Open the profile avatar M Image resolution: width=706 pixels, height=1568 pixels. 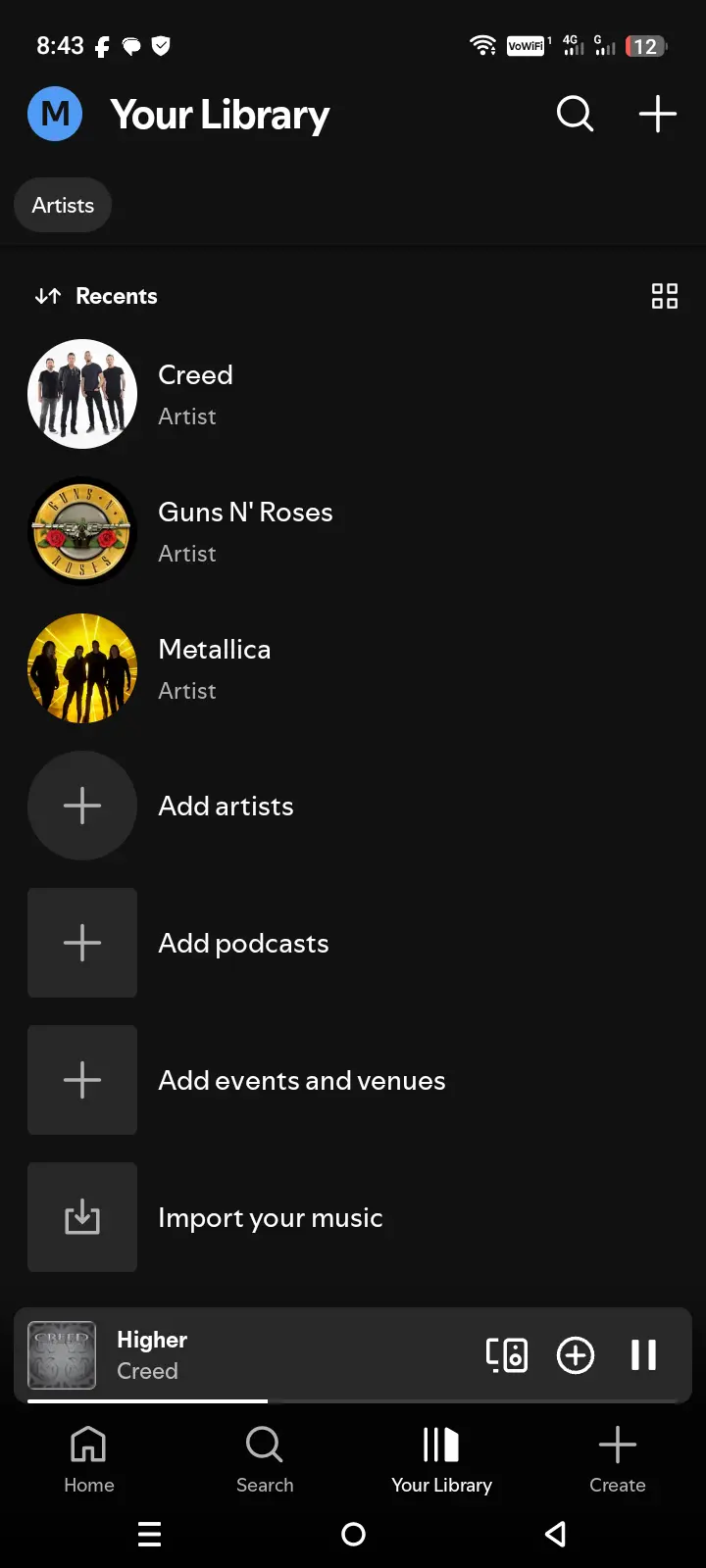click(55, 114)
